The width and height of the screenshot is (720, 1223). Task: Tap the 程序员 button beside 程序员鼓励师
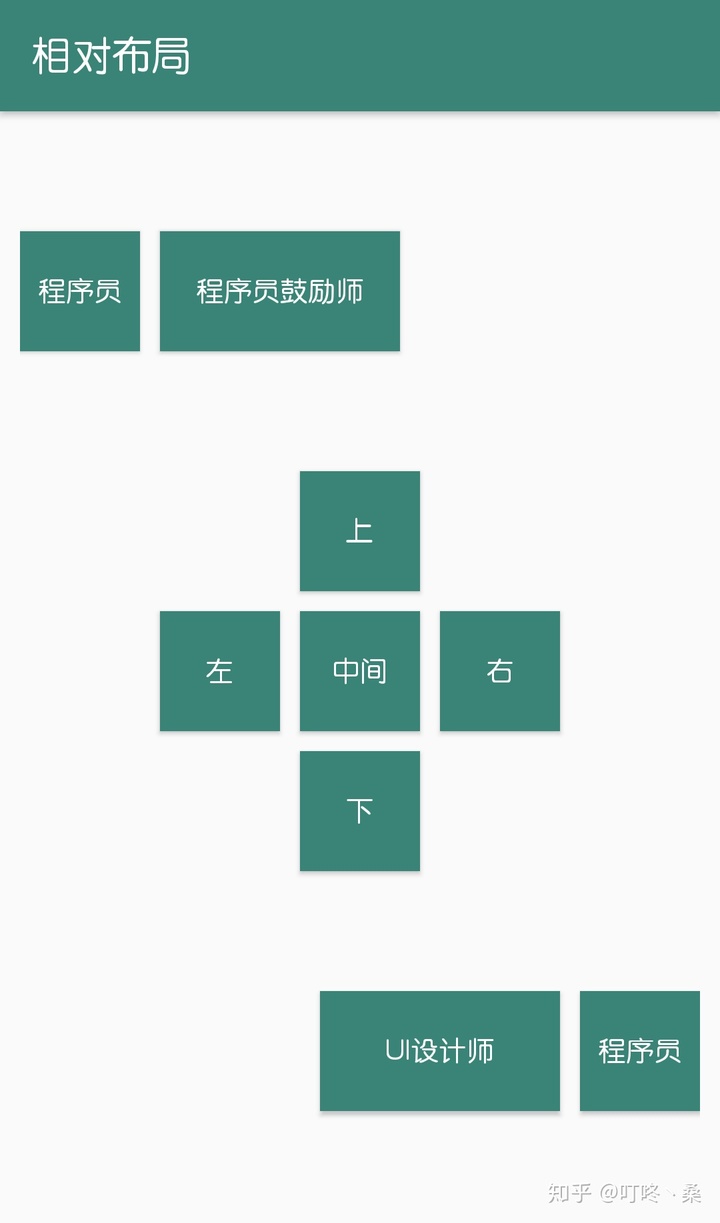[80, 291]
